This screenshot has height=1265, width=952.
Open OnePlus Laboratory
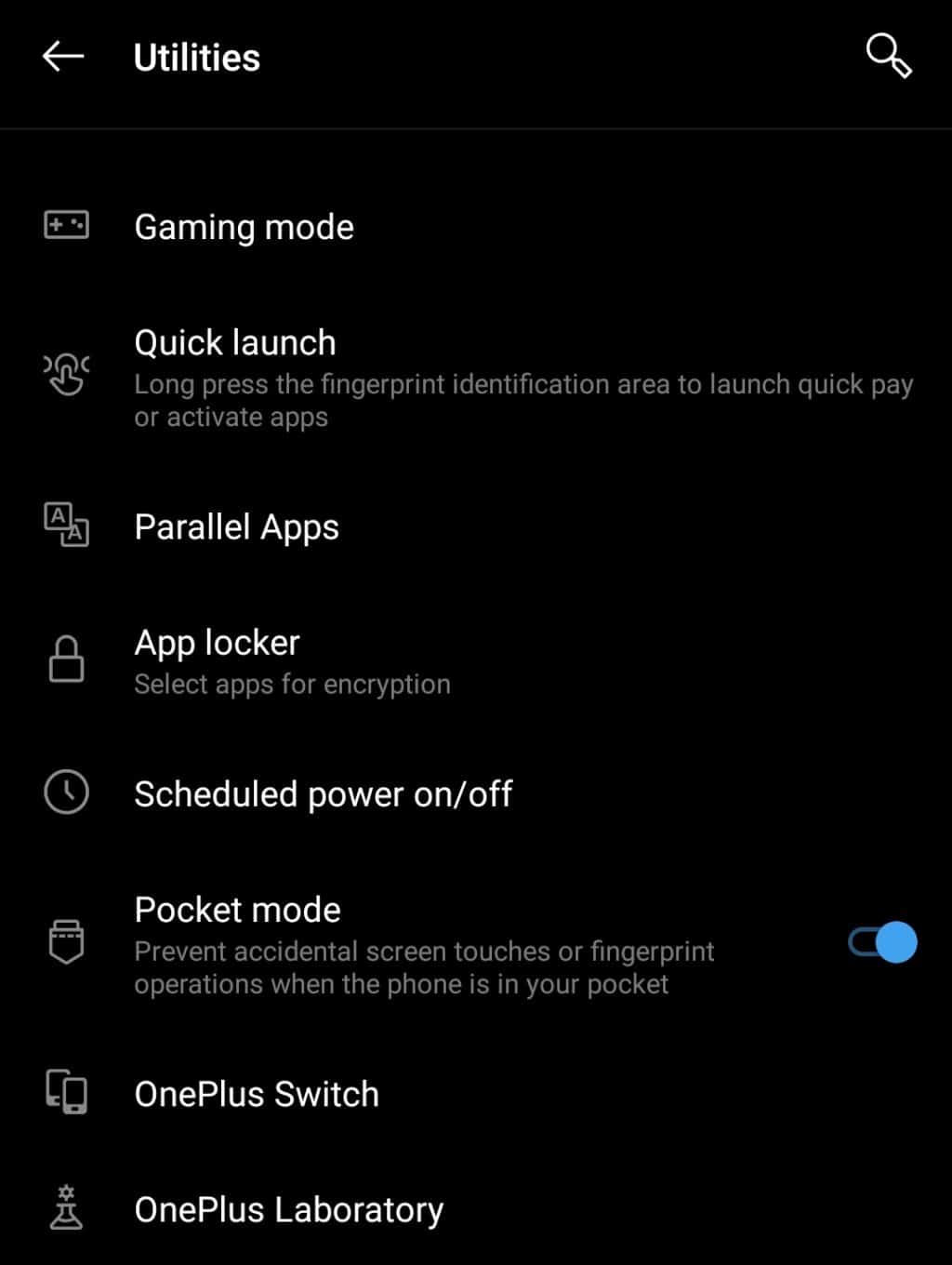289,1207
